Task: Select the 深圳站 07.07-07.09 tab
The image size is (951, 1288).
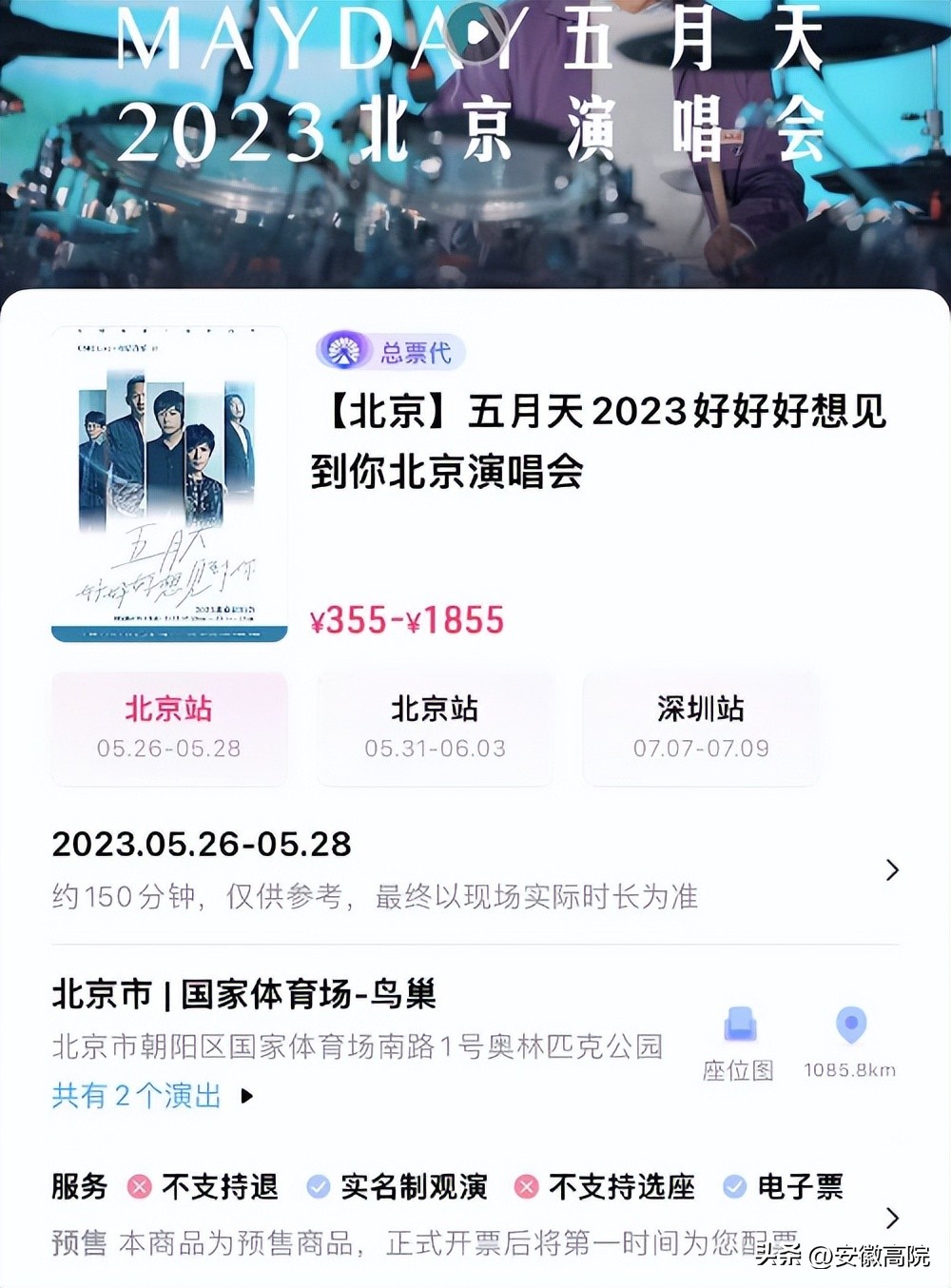Action: 700,728
